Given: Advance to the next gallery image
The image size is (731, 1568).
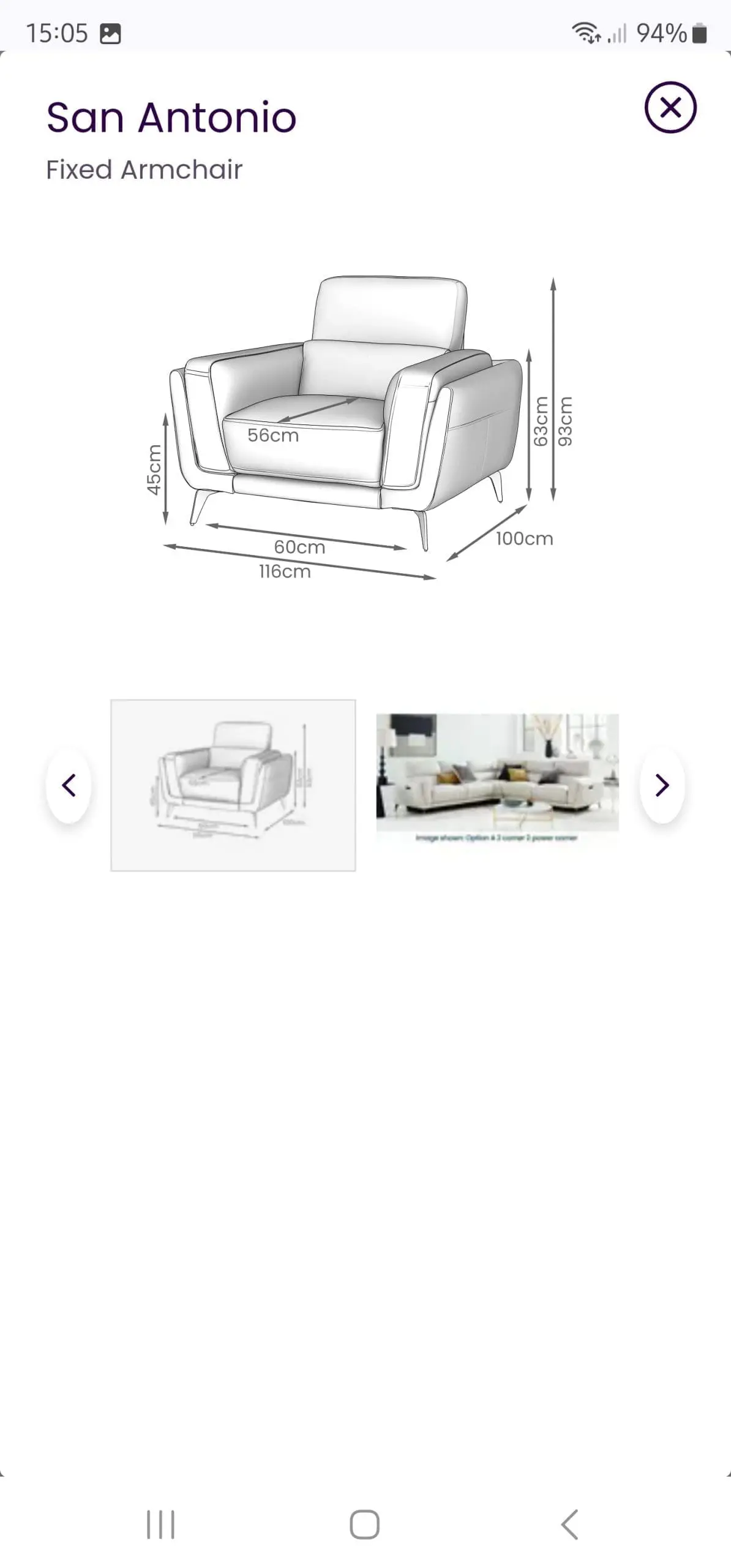Looking at the screenshot, I should 662,785.
